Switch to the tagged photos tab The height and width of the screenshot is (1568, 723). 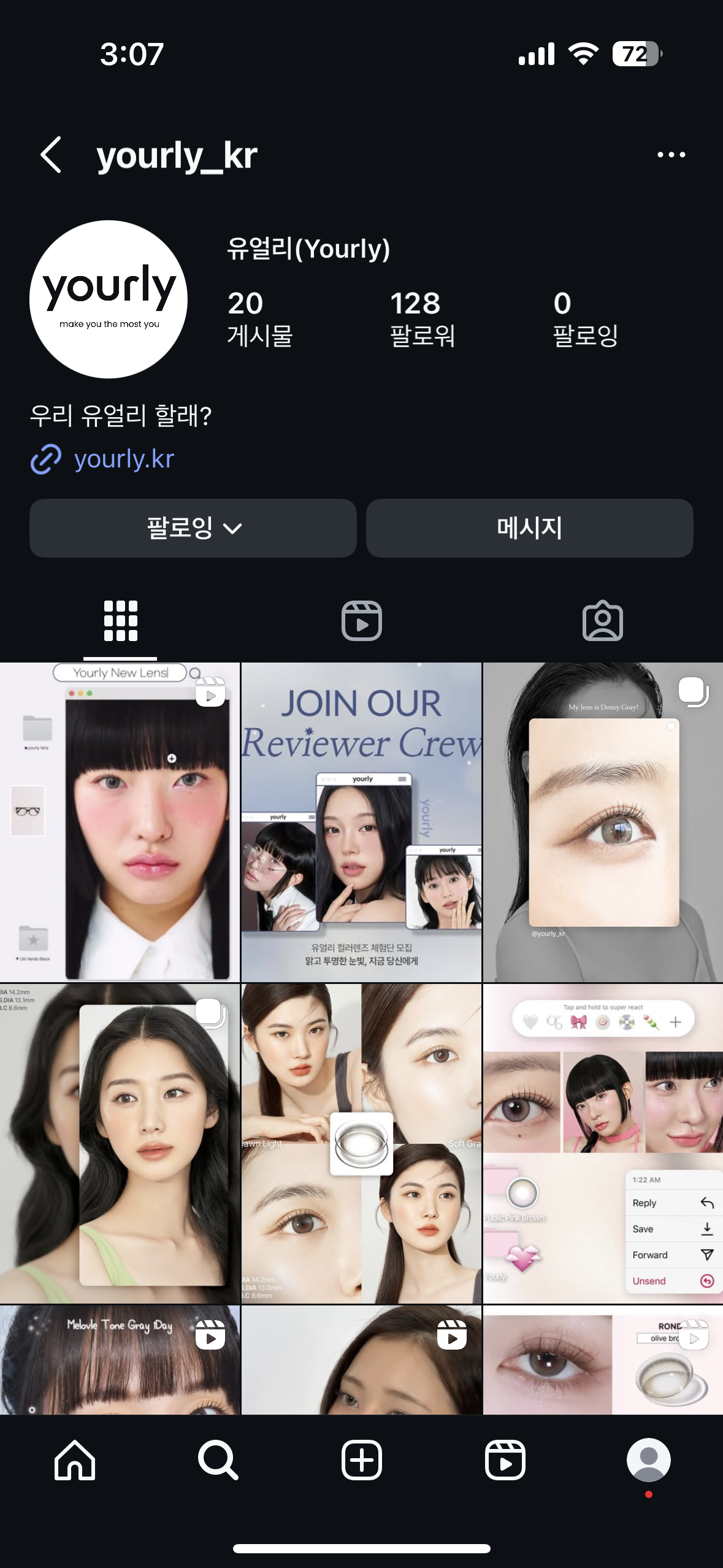(x=602, y=621)
